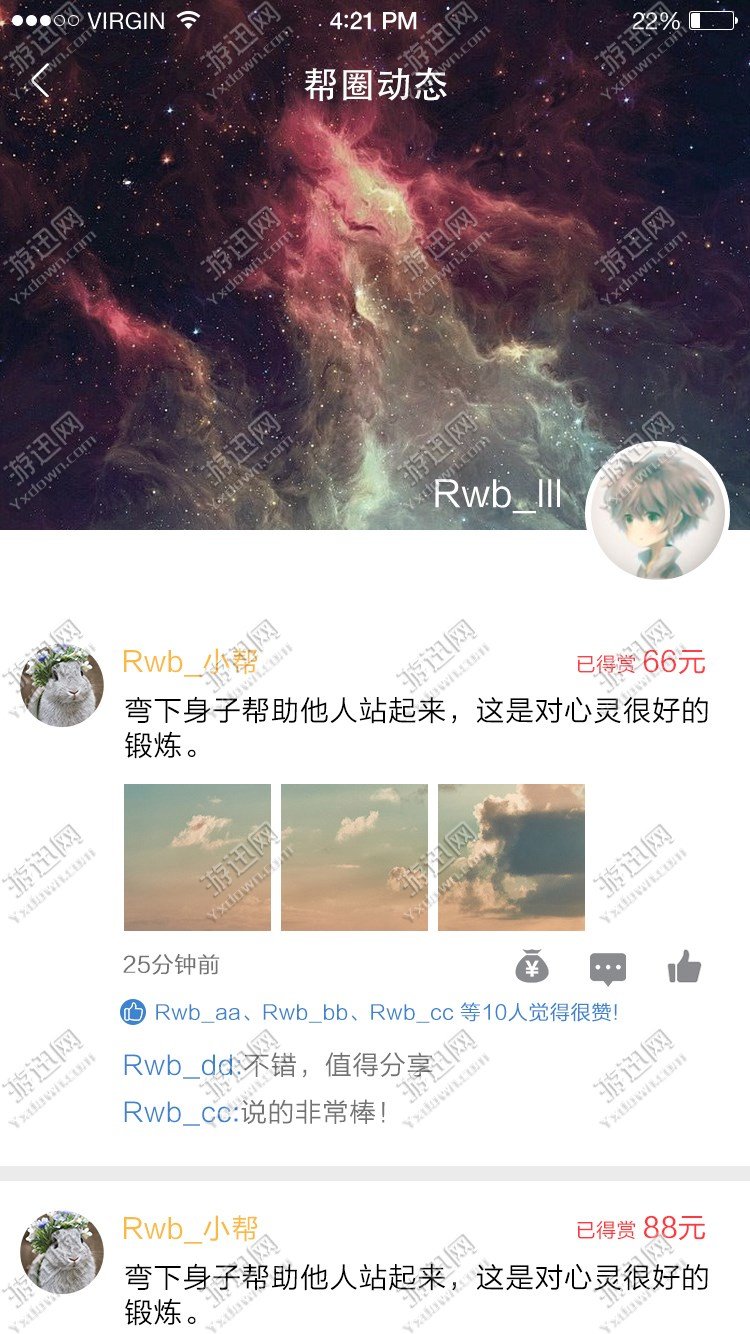Image resolution: width=750 pixels, height=1334 pixels.
Task: Tap the rabbit avatar on the 66元 post
Action: point(62,685)
